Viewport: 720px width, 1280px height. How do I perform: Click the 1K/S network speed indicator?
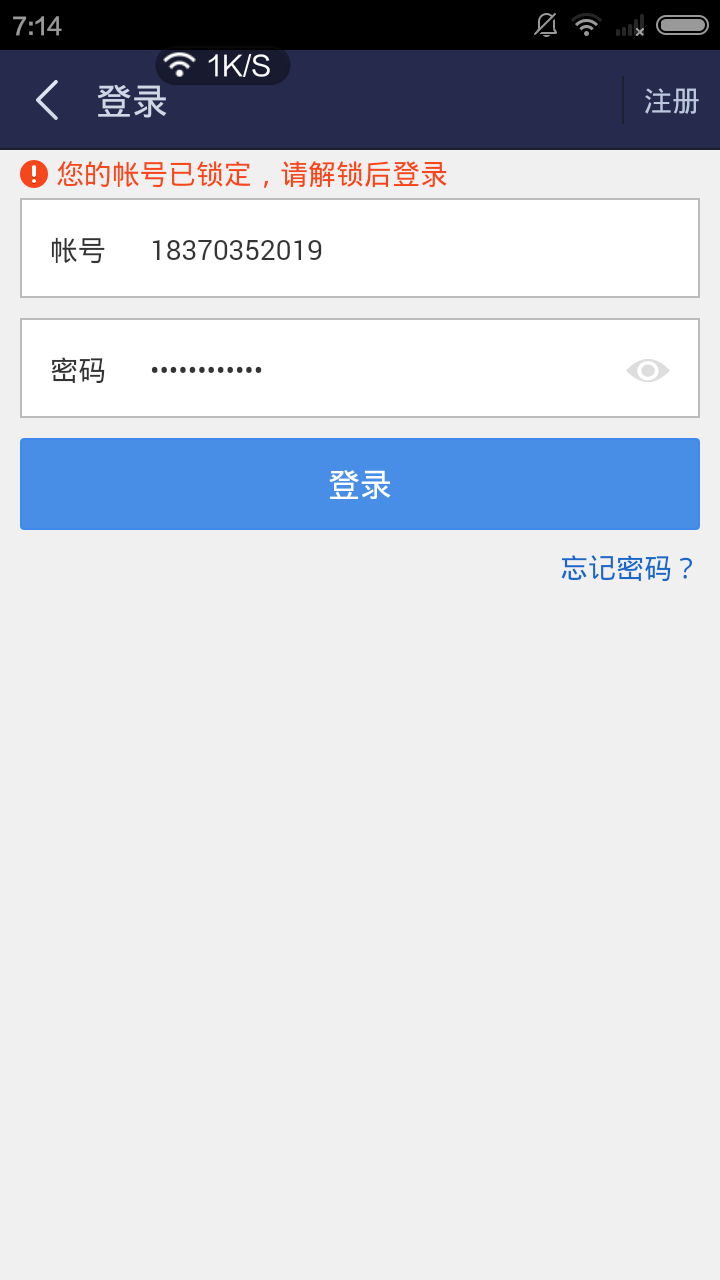[x=222, y=66]
